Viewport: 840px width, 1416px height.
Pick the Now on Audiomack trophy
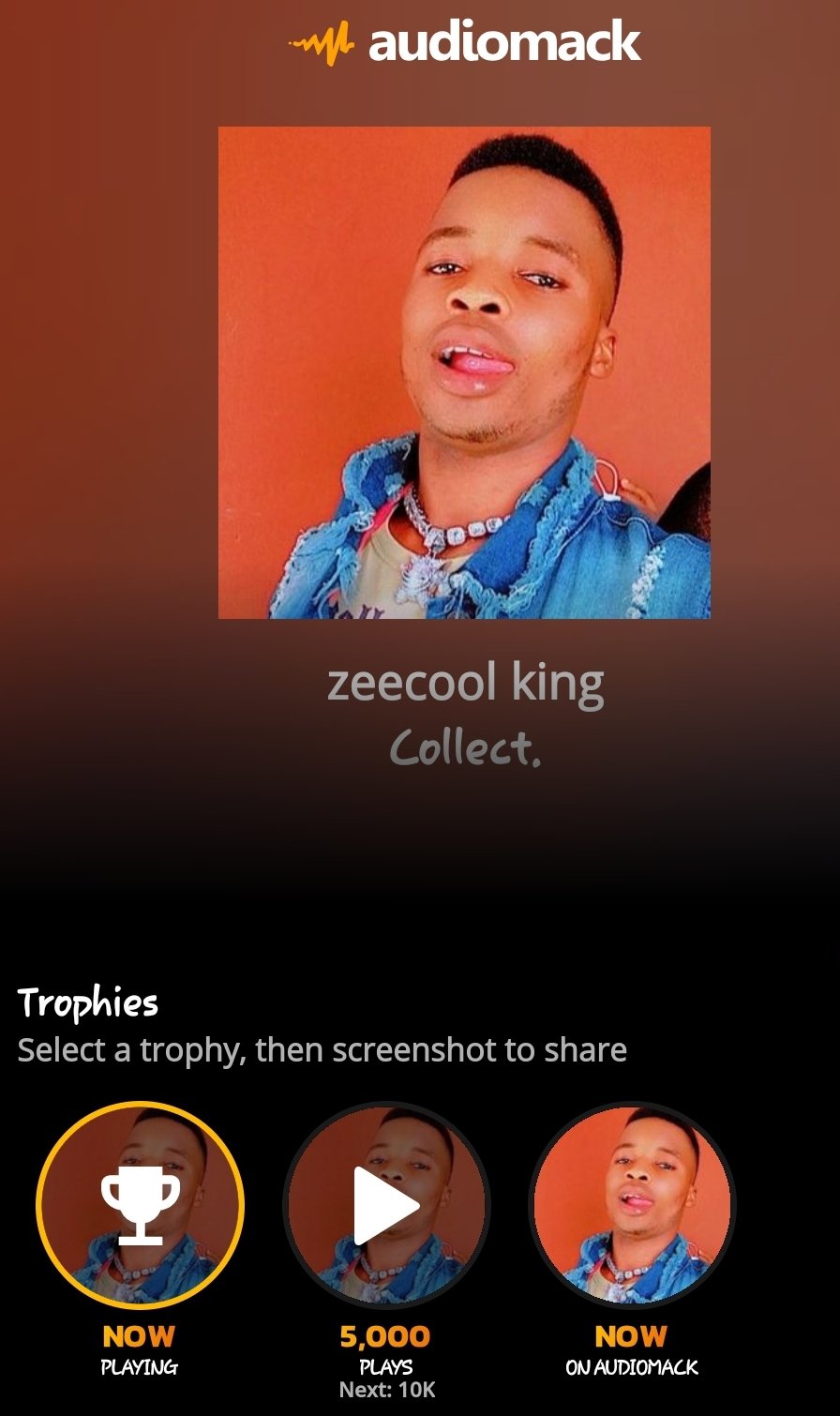click(632, 1204)
